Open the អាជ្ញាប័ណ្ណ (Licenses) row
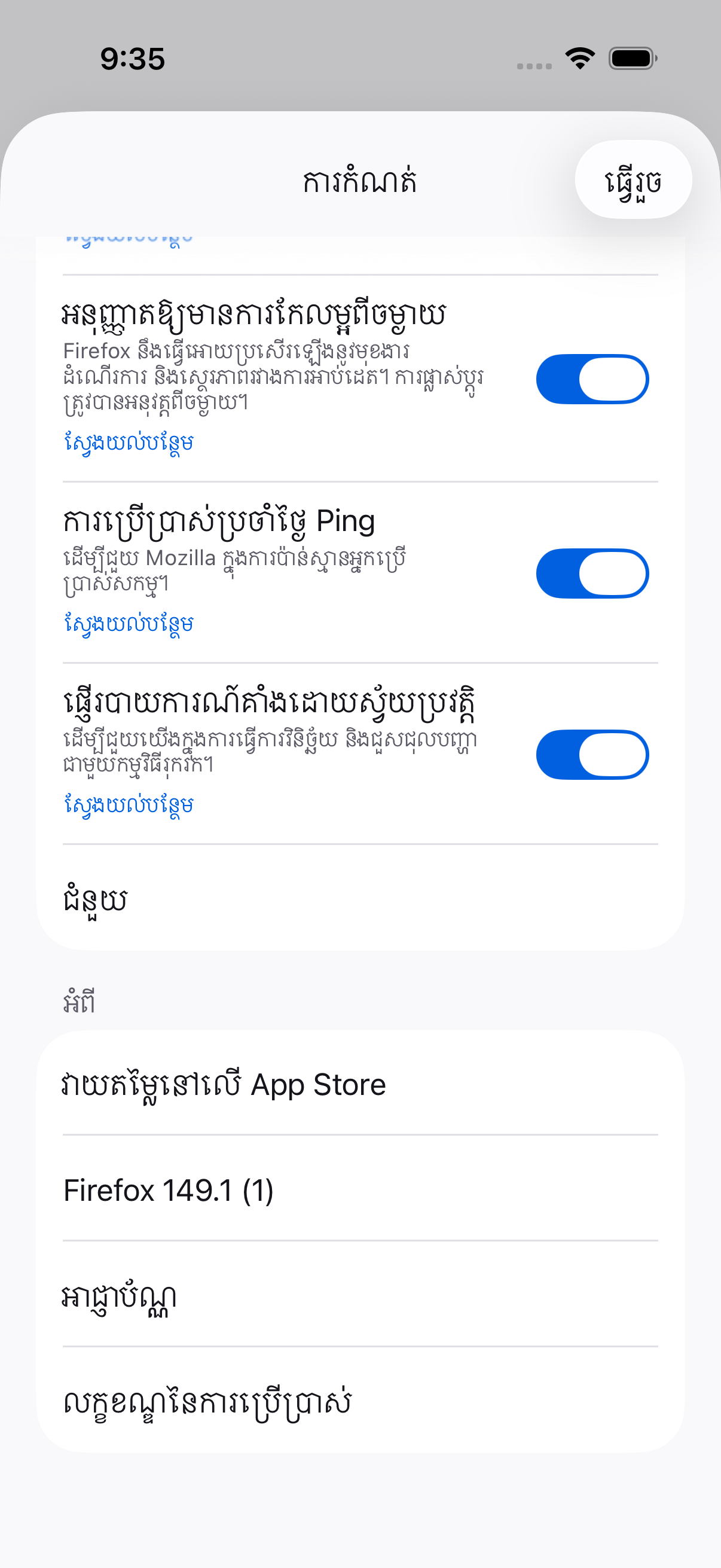 coord(360,1295)
